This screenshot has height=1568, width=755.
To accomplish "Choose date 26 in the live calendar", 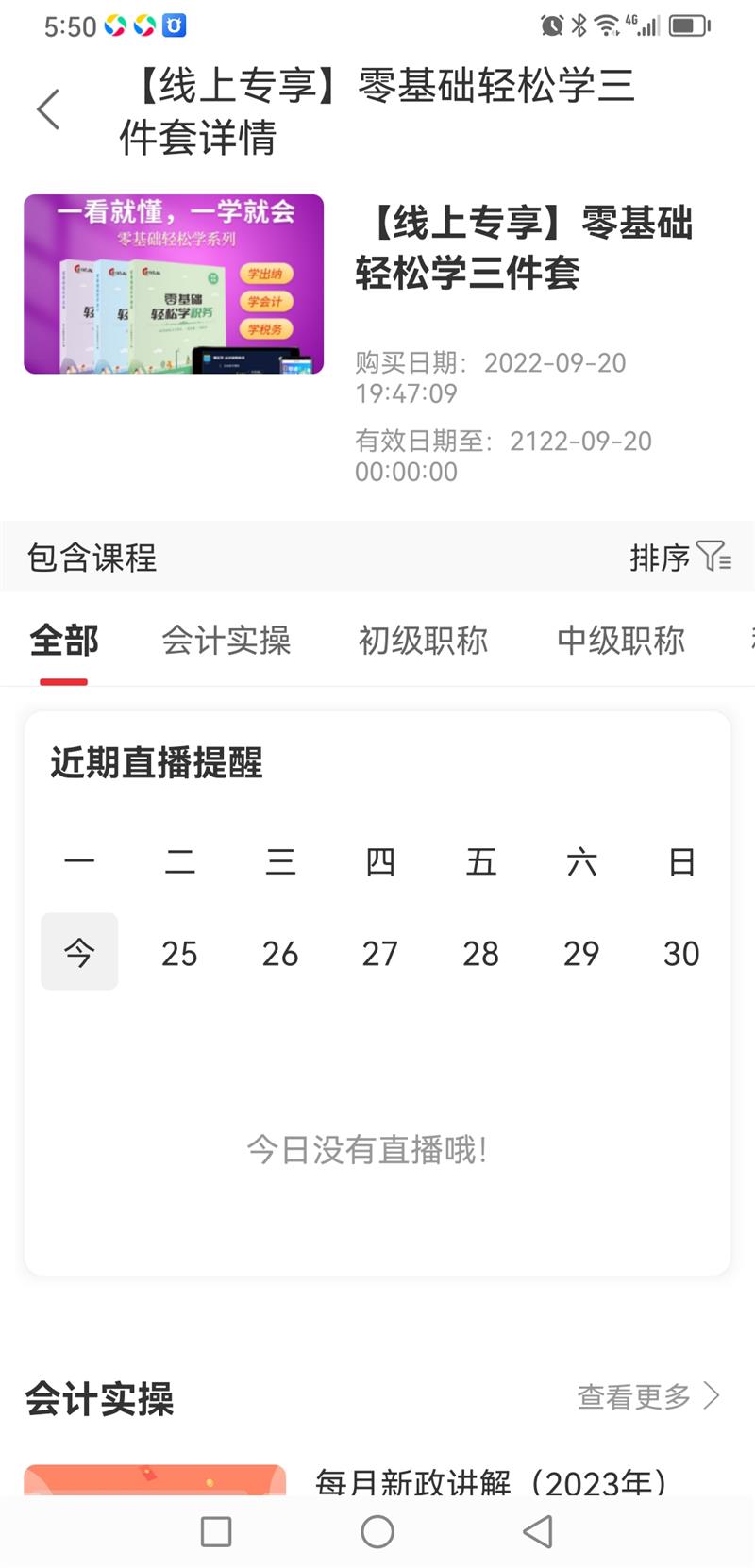I will tap(280, 953).
